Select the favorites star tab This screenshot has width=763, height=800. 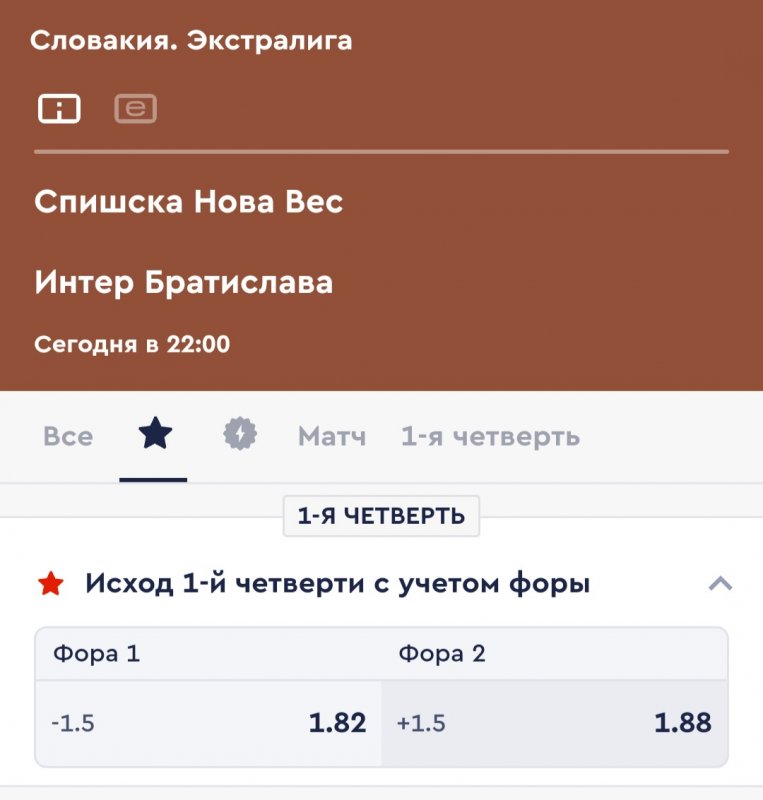(154, 435)
